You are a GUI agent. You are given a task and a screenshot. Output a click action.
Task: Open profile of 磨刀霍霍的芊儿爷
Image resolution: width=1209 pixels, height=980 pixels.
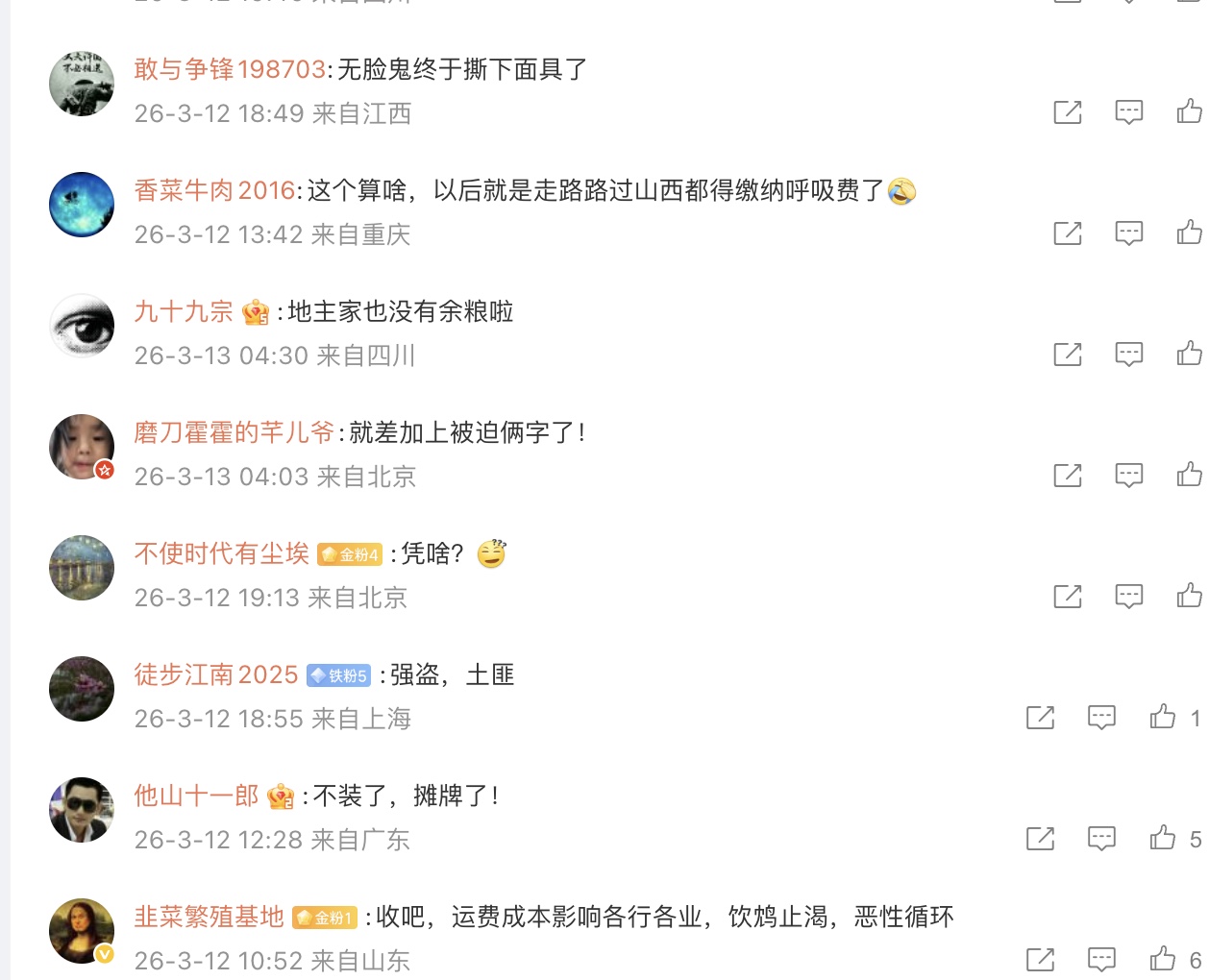[234, 432]
